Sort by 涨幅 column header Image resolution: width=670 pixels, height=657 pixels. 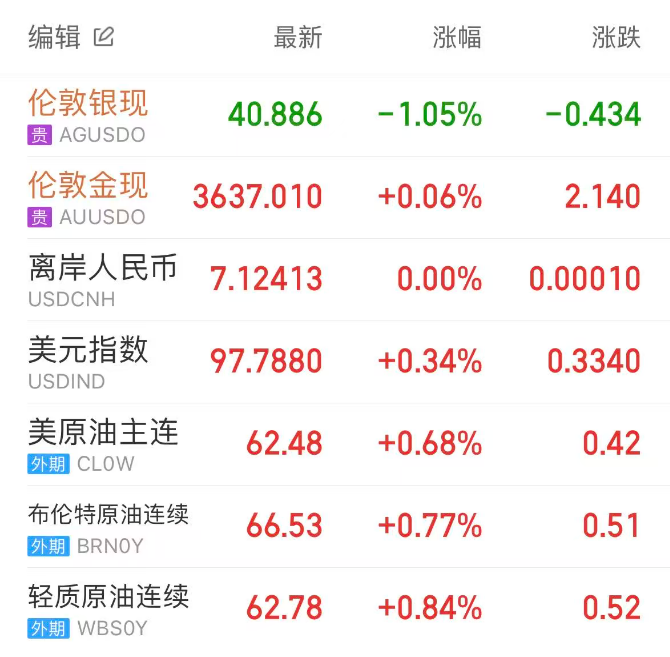click(x=457, y=38)
